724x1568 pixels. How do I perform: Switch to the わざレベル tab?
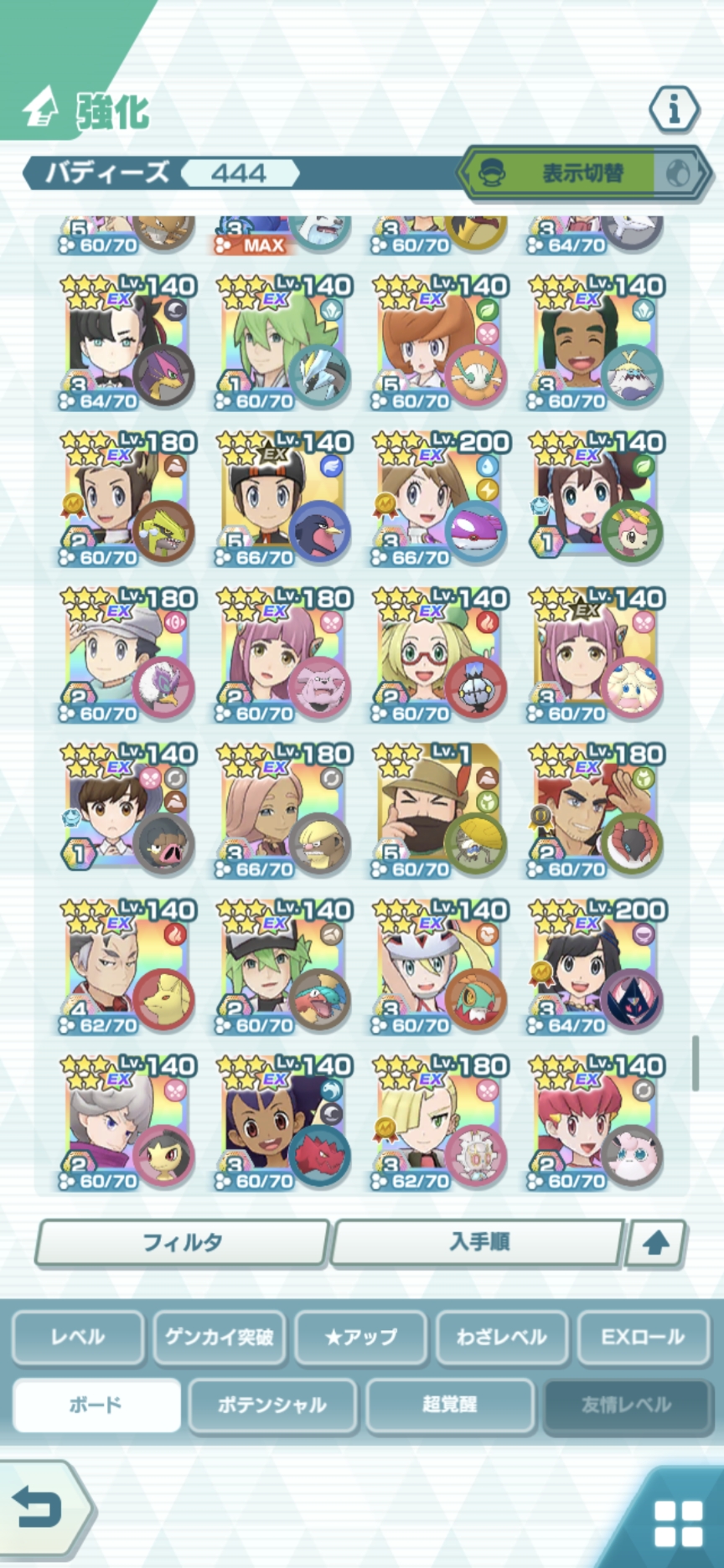[x=502, y=1337]
